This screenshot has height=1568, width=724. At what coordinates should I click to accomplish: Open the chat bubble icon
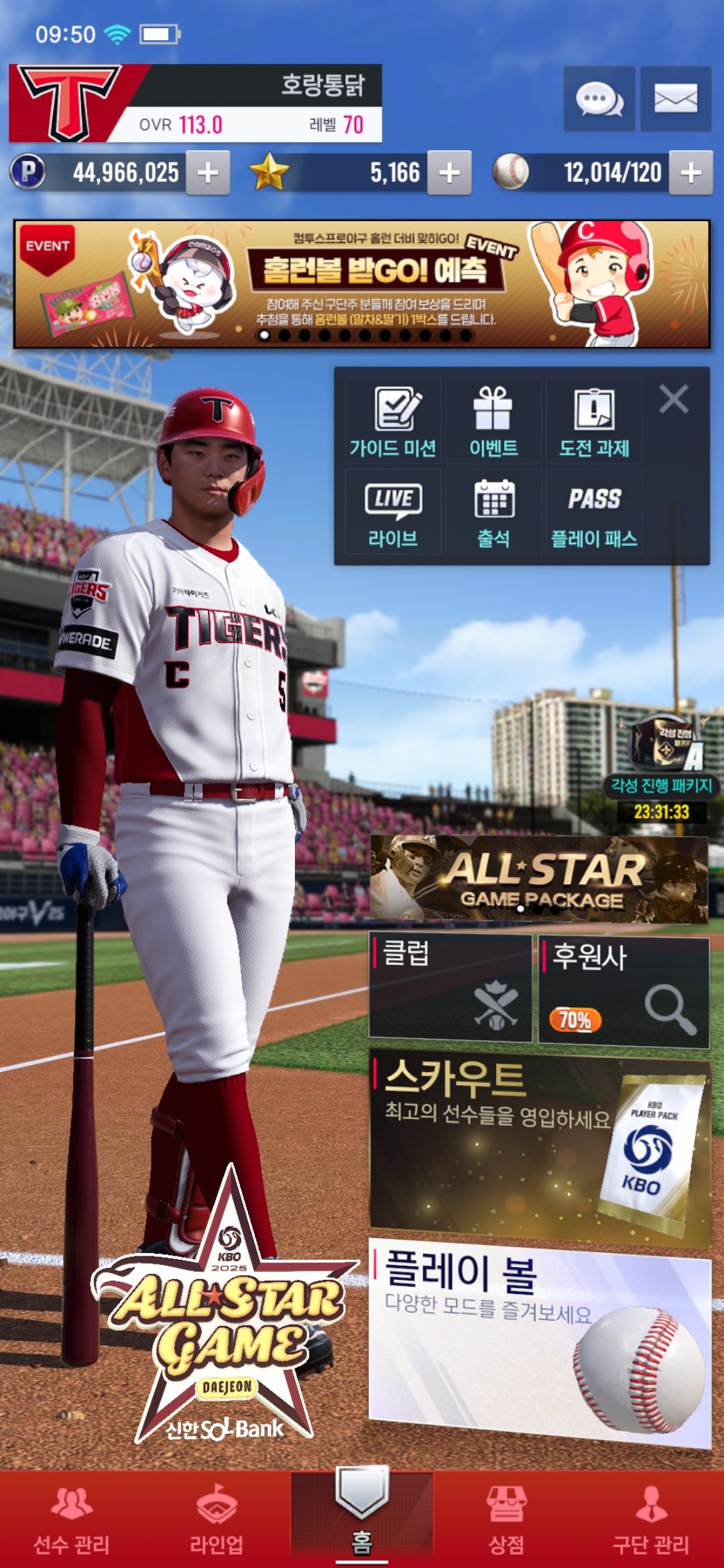coord(599,99)
